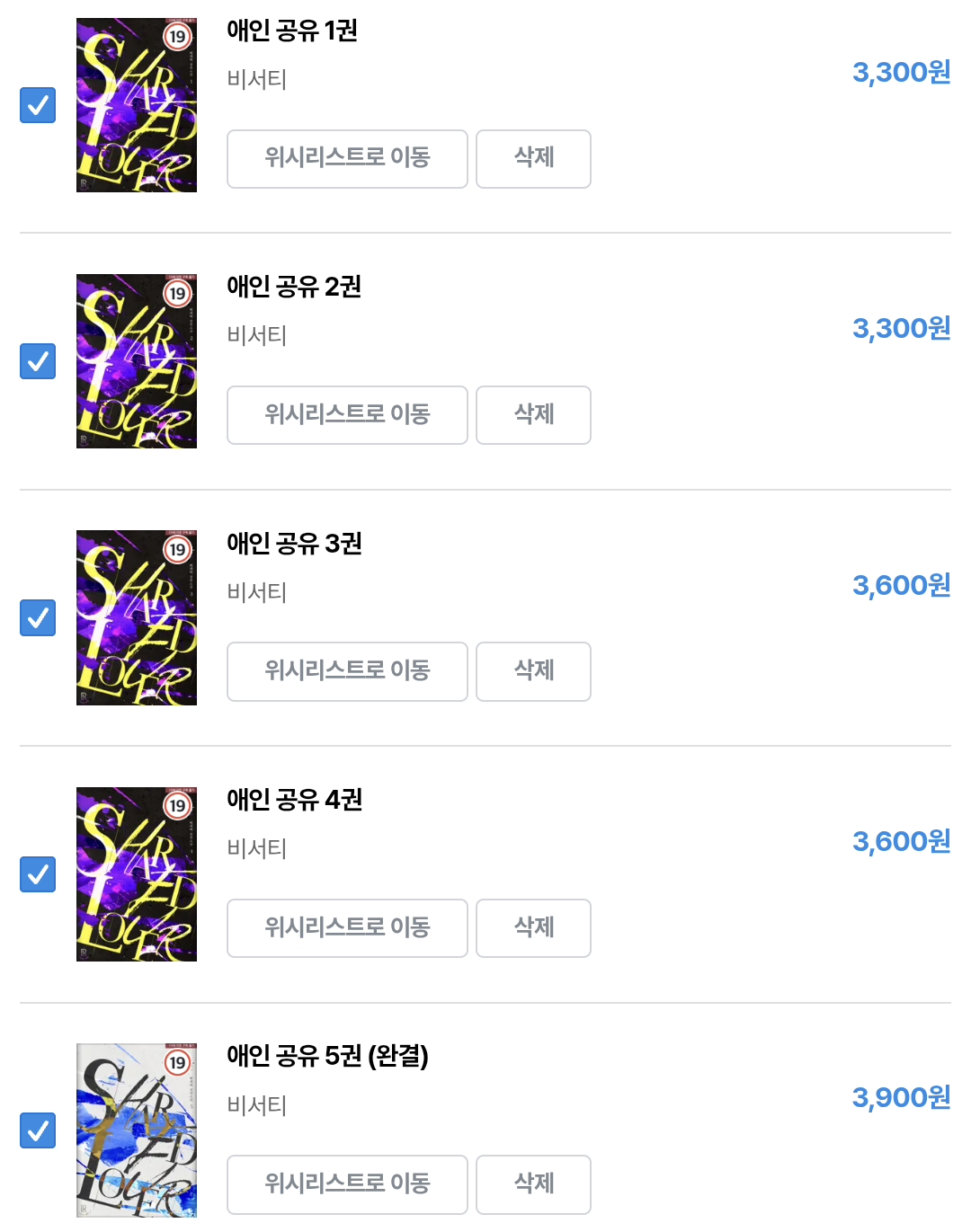
Task: Remove 애인 공유 2권 with 삭제
Action: point(533,415)
